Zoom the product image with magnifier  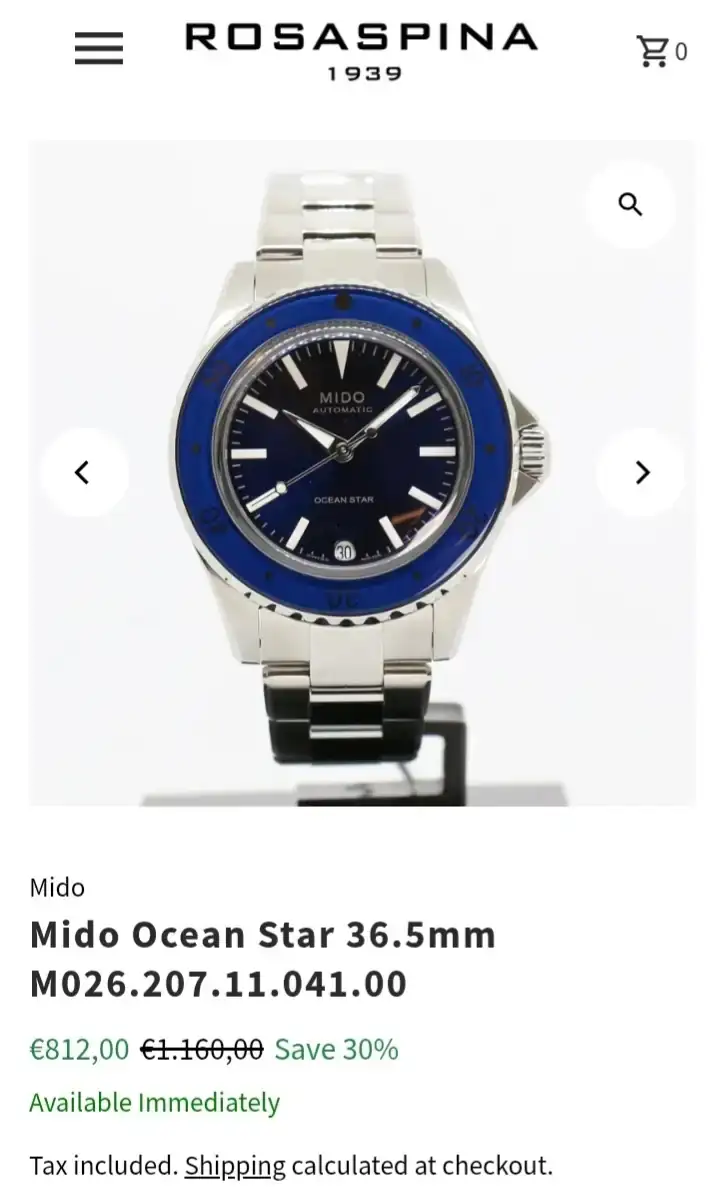630,205
